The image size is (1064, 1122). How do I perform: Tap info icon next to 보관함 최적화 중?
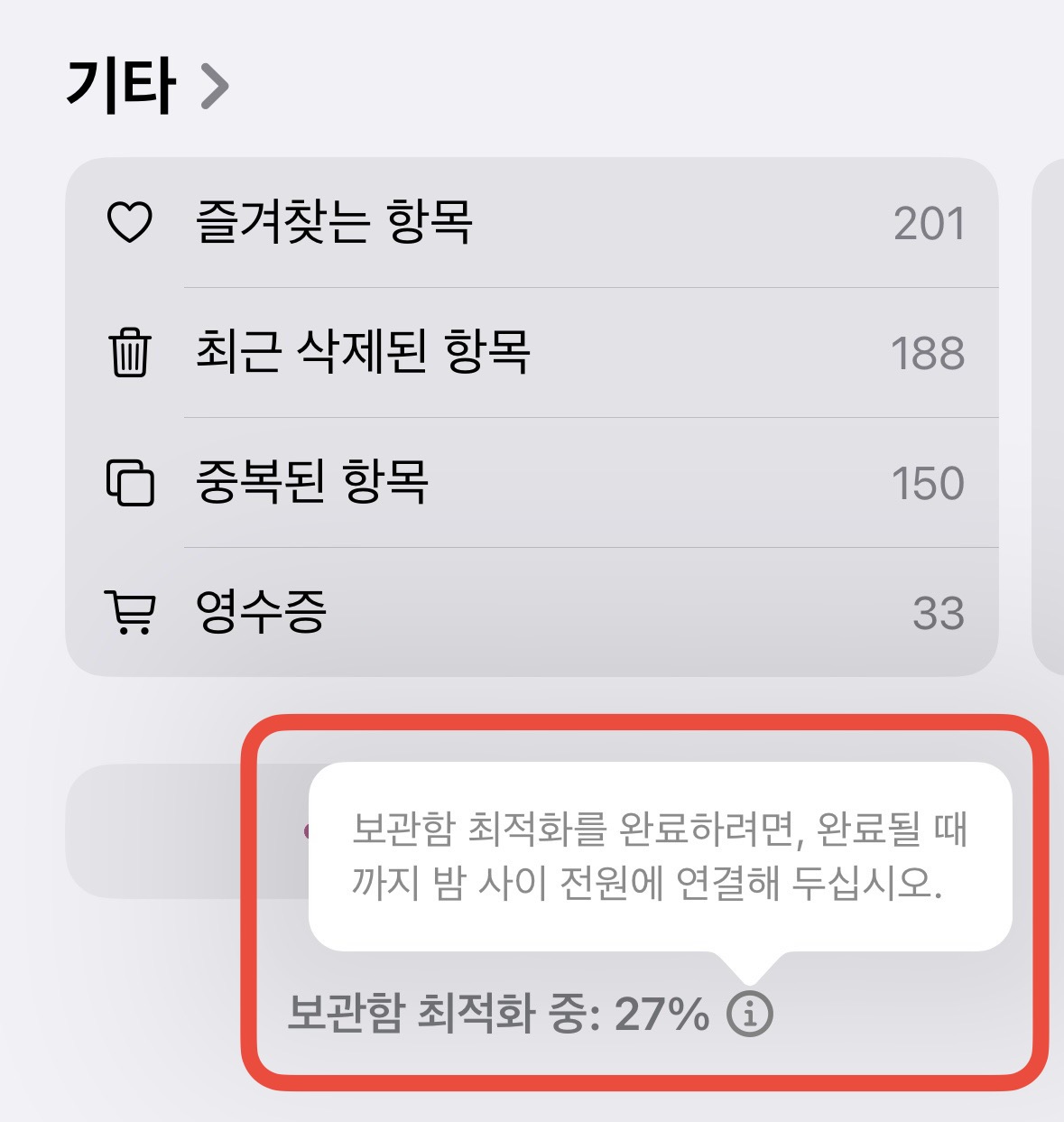click(x=750, y=1013)
